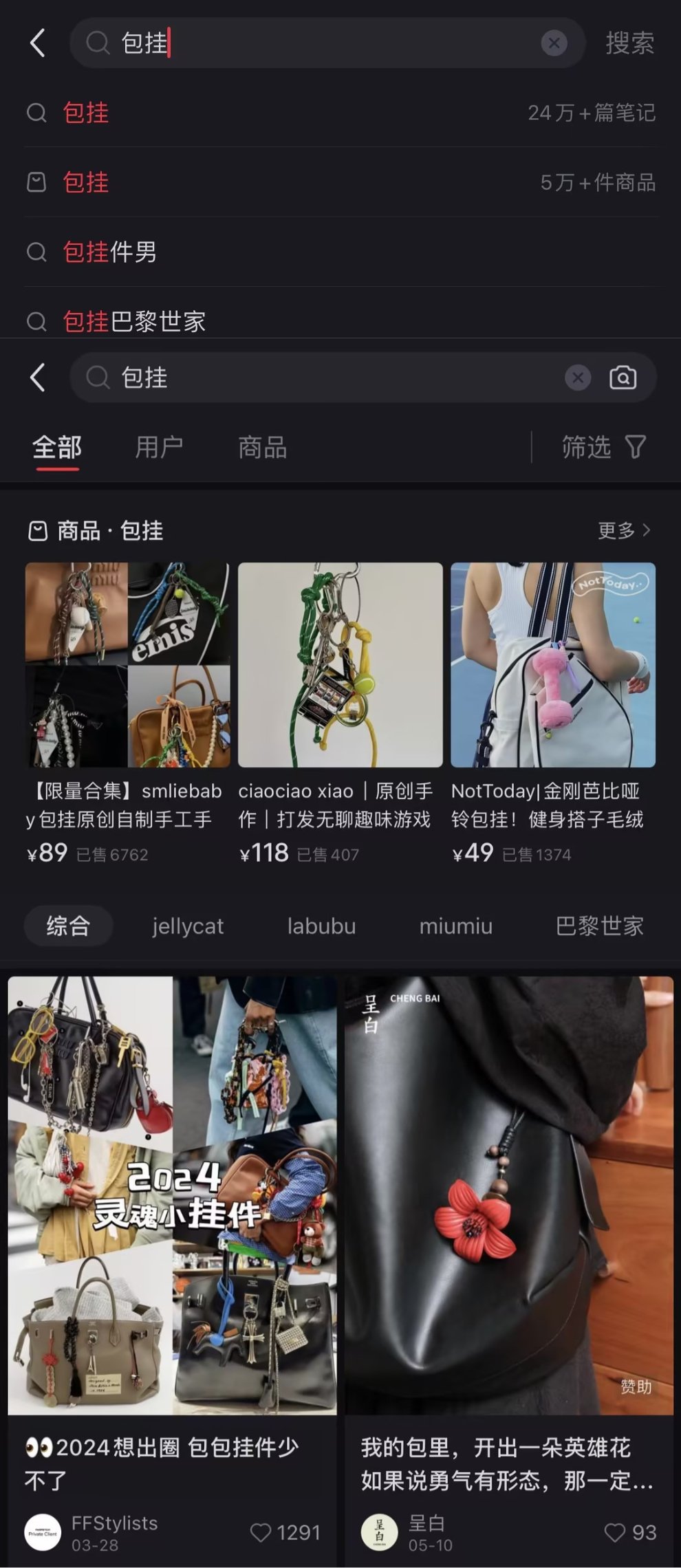Image resolution: width=681 pixels, height=1568 pixels.
Task: Select the 巴黎世家 filter chip
Action: click(599, 926)
